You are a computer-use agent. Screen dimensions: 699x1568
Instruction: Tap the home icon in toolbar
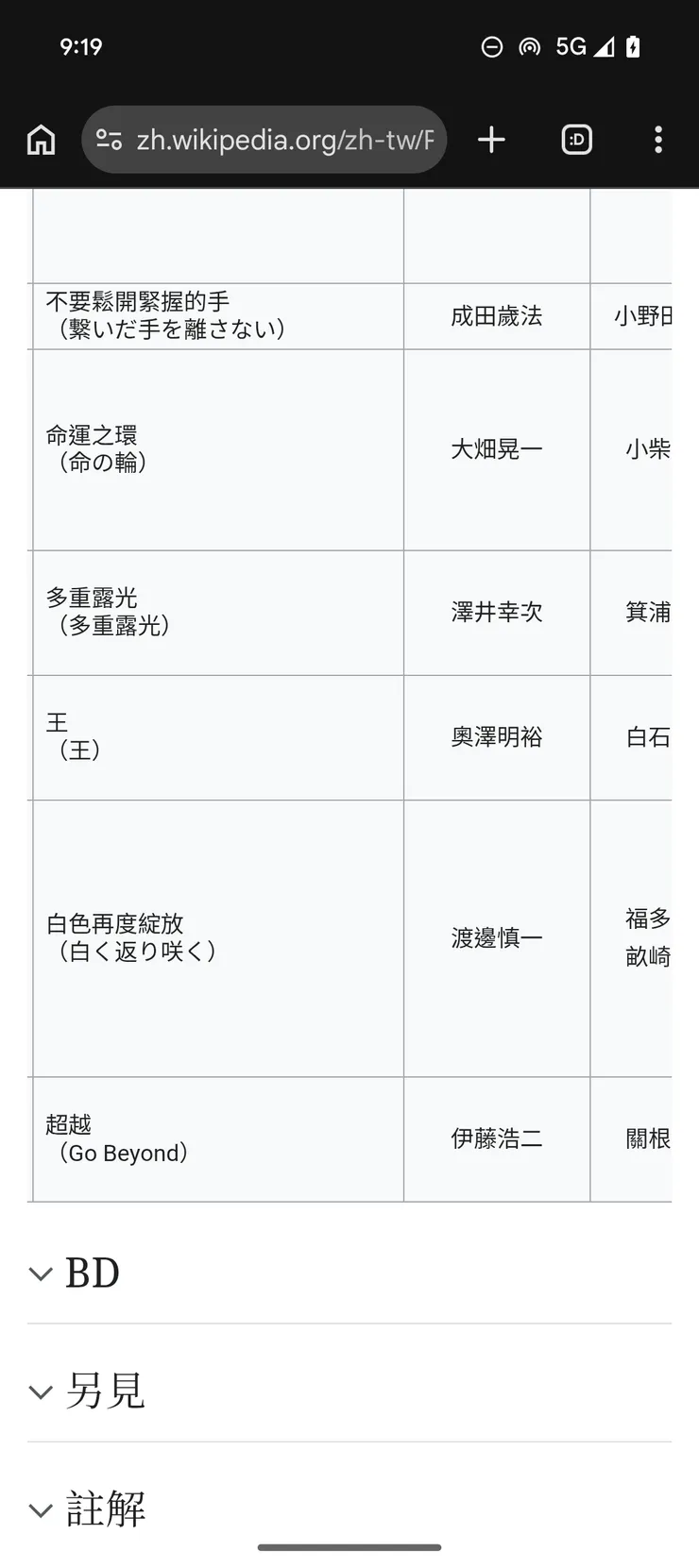(x=41, y=139)
